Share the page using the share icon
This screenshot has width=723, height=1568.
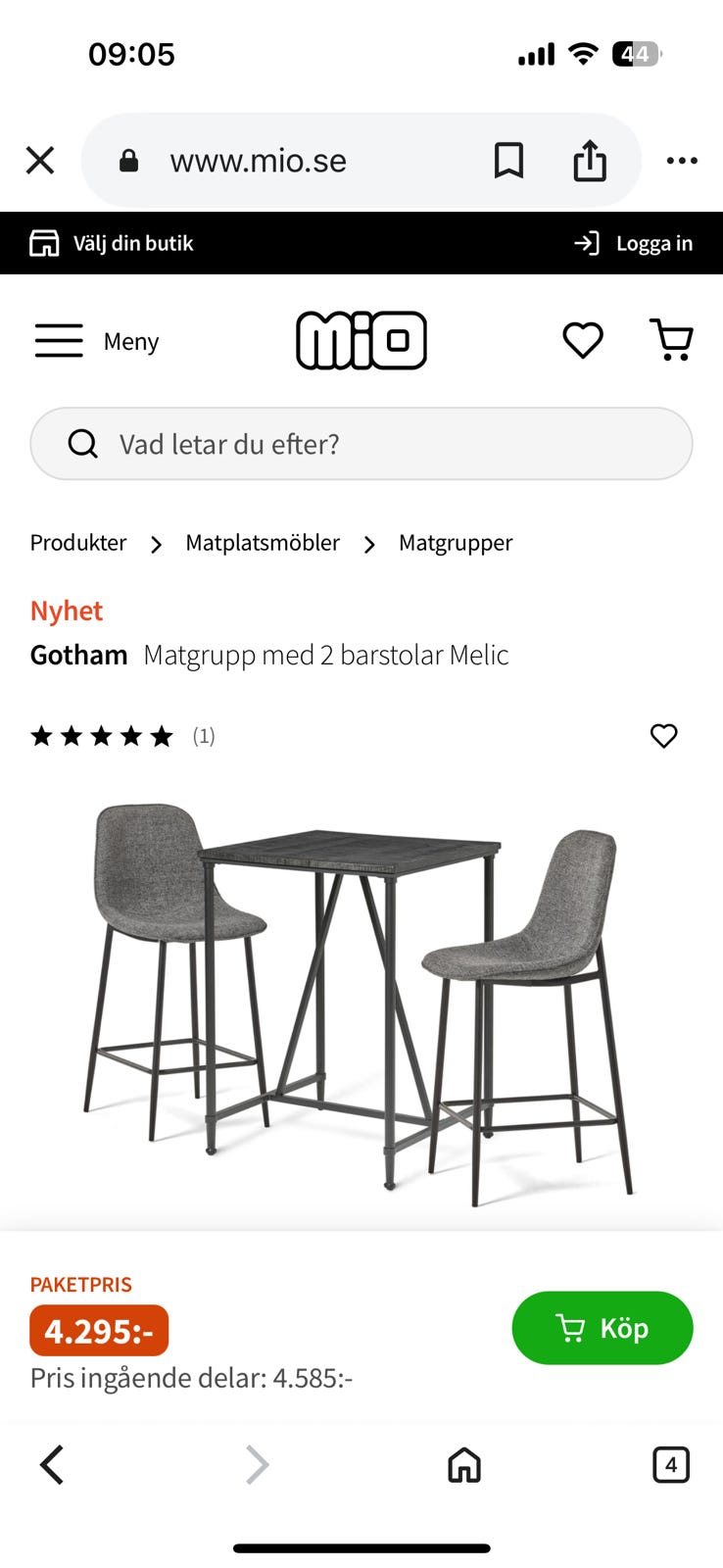coord(588,160)
